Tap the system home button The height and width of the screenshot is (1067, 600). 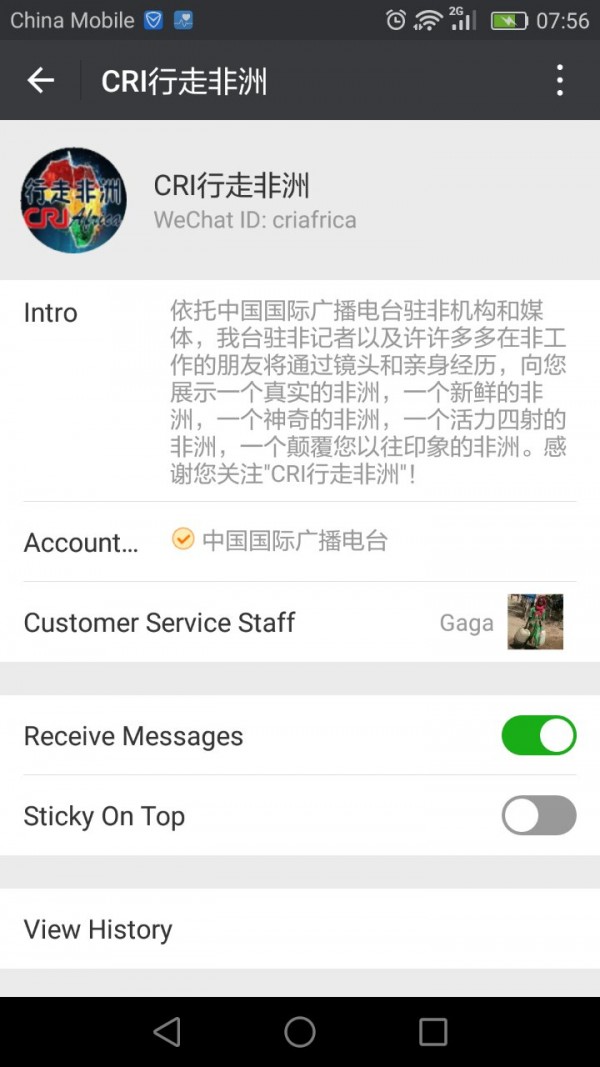[x=300, y=1032]
